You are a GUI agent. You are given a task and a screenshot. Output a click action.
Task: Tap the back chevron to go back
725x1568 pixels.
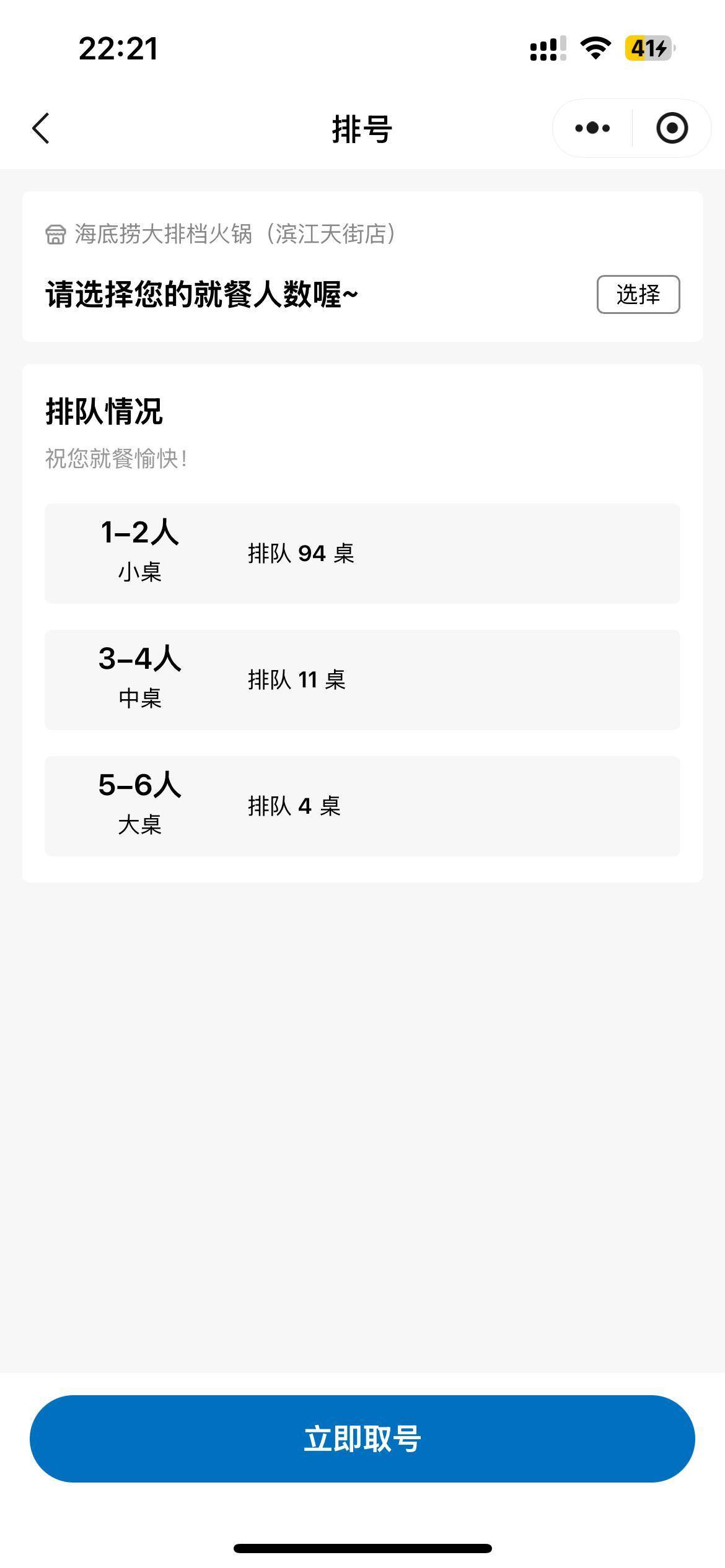(40, 128)
